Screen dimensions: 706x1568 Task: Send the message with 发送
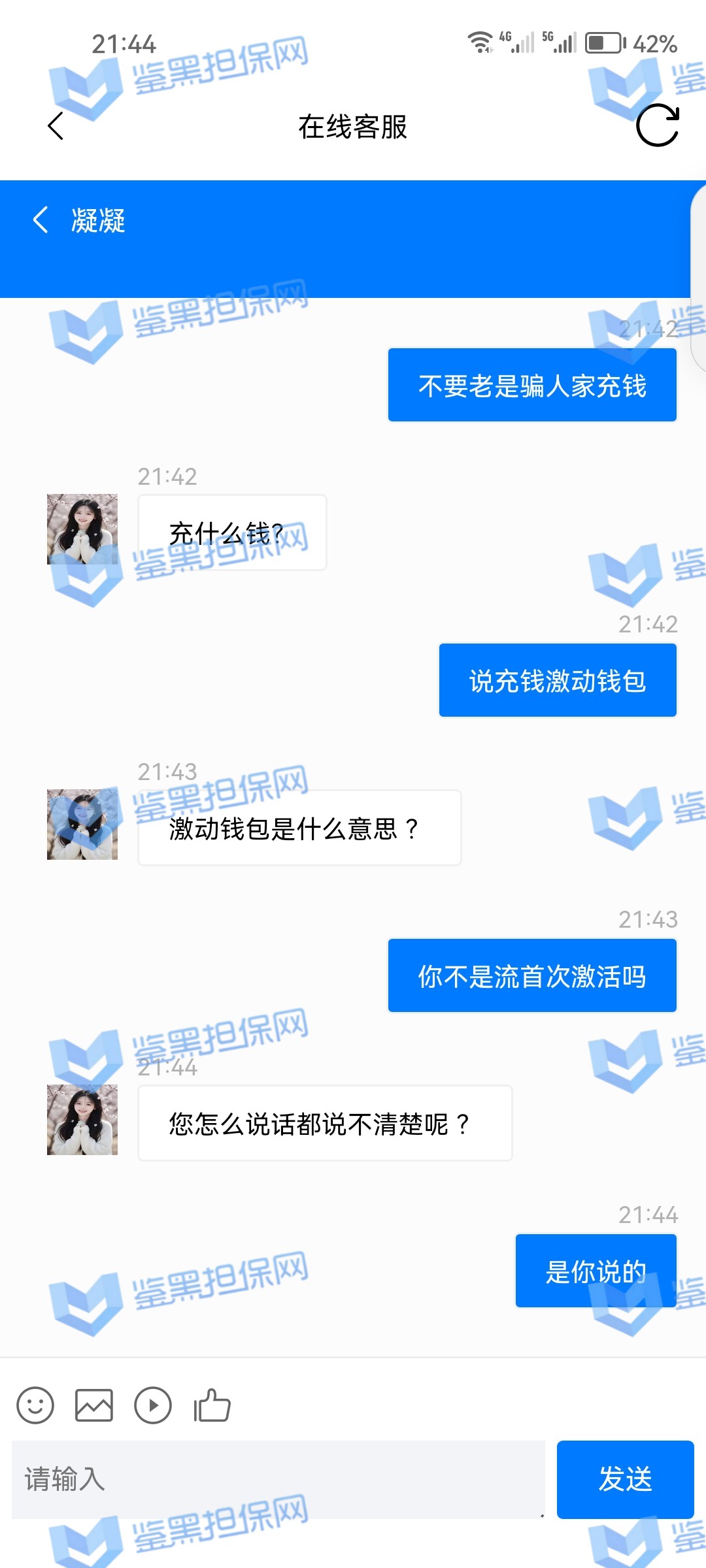pos(625,1479)
